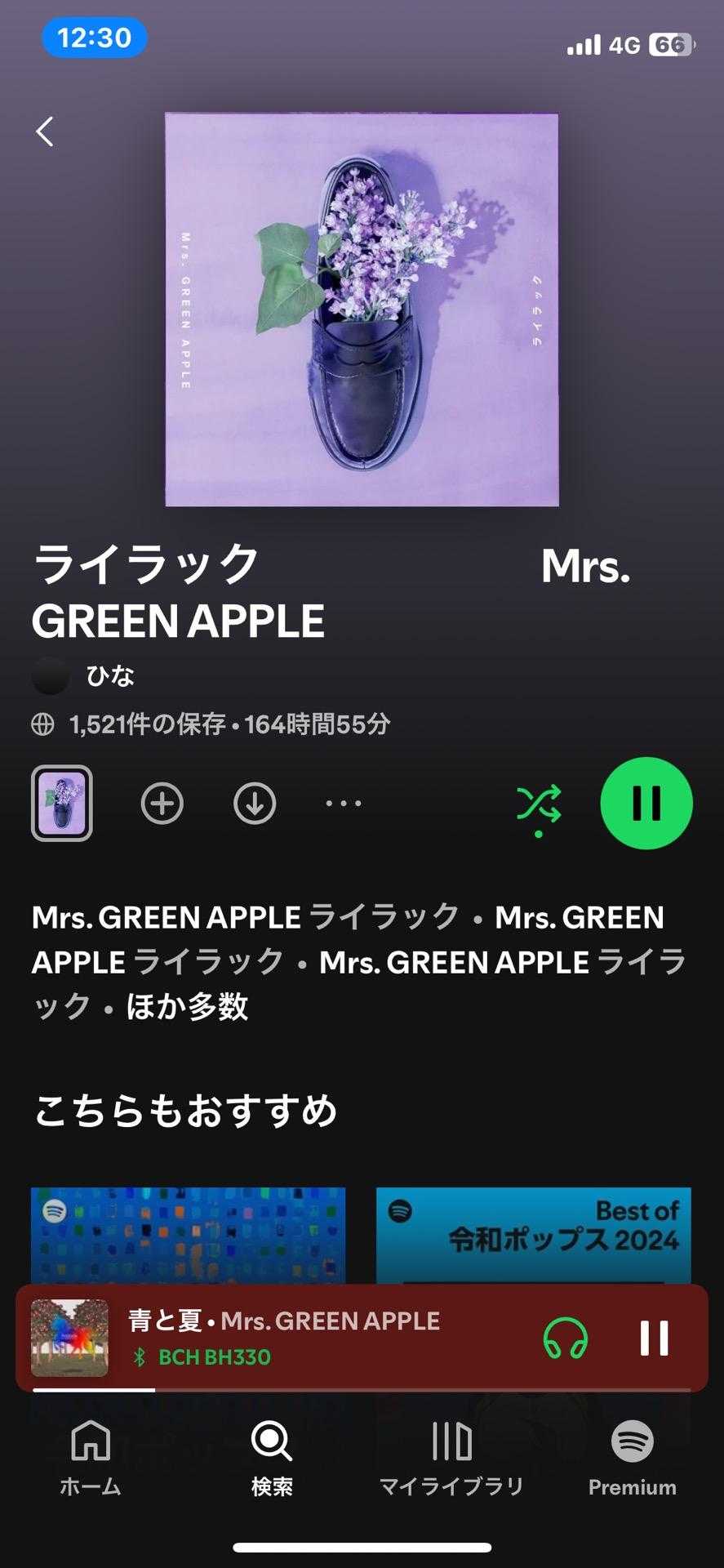Open the マイライブラリ tab
The width and height of the screenshot is (724, 1568).
451,1459
